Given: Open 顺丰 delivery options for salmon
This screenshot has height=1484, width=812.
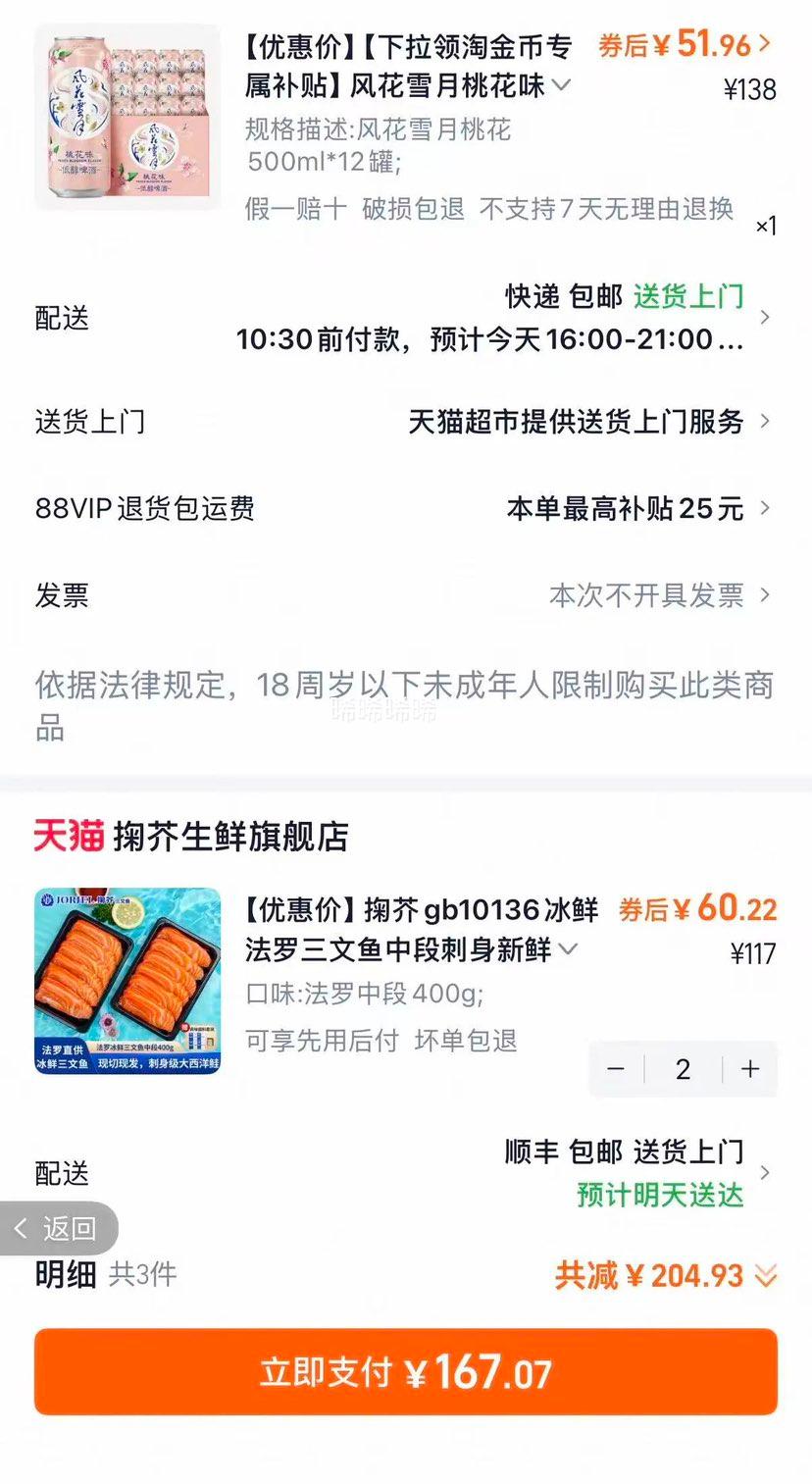Looking at the screenshot, I should point(406,1173).
